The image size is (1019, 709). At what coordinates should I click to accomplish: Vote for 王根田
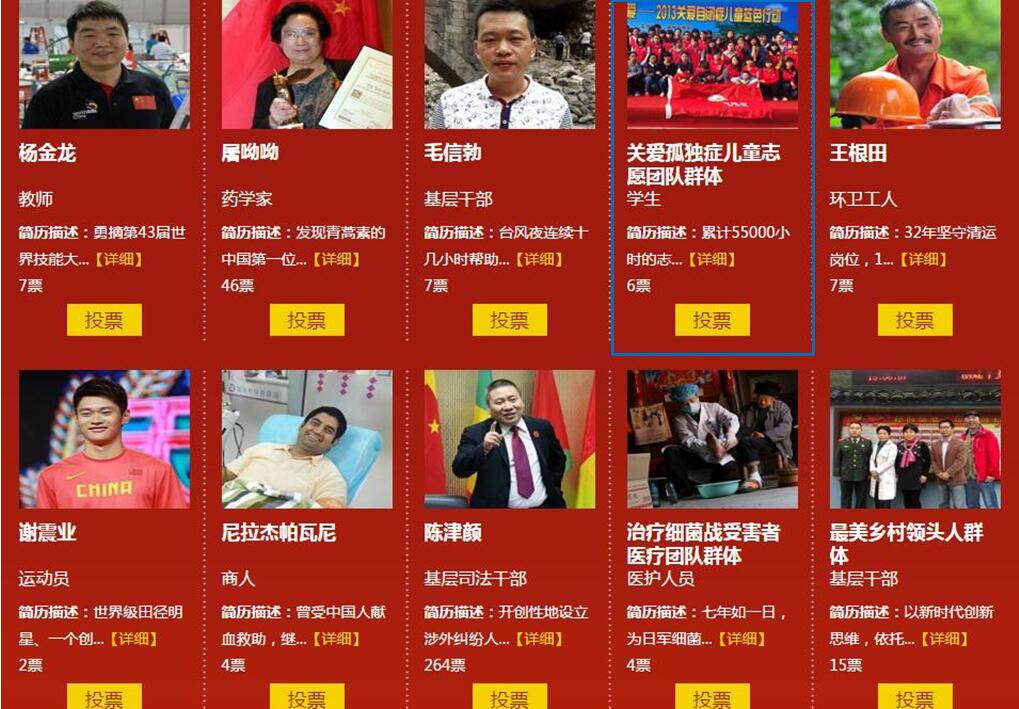coord(914,320)
